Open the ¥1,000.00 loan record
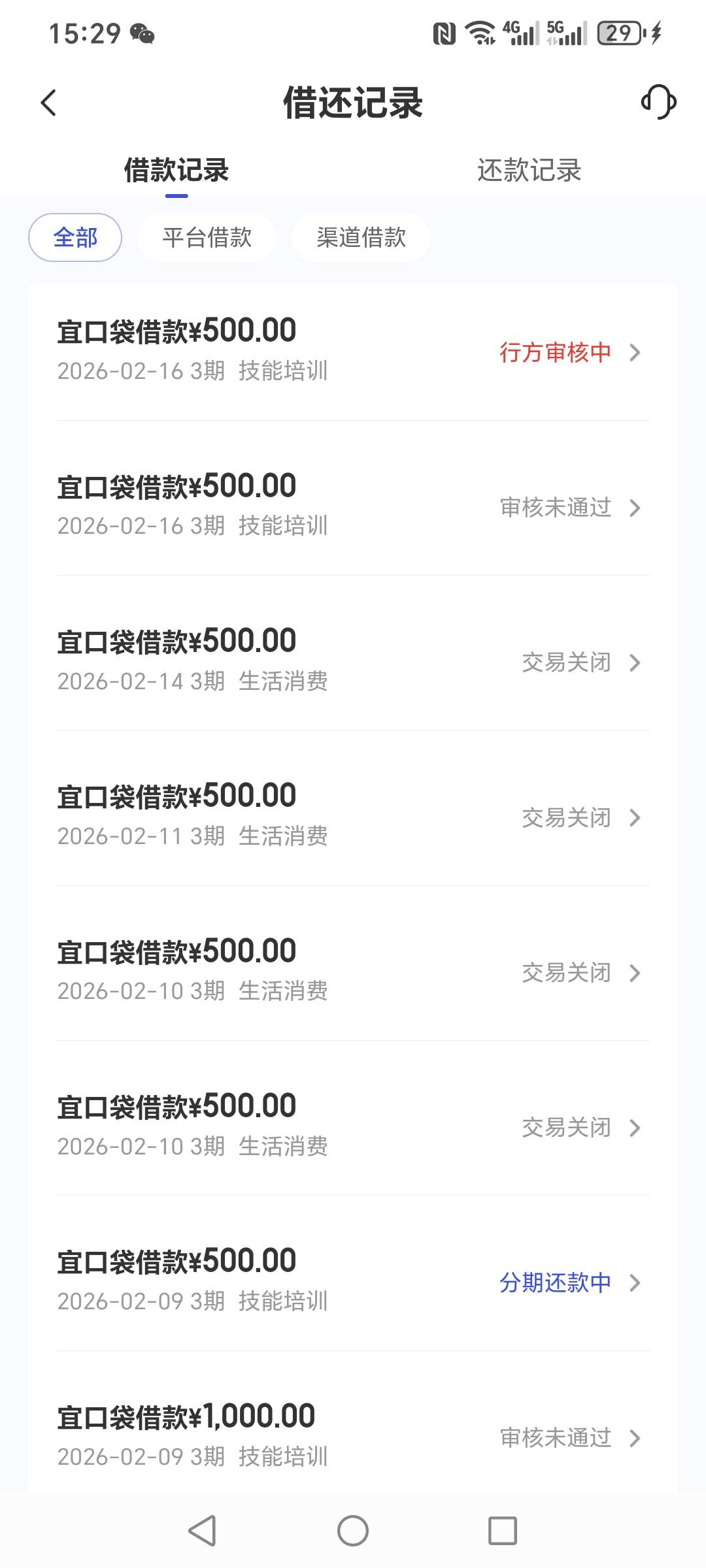 (x=353, y=1436)
